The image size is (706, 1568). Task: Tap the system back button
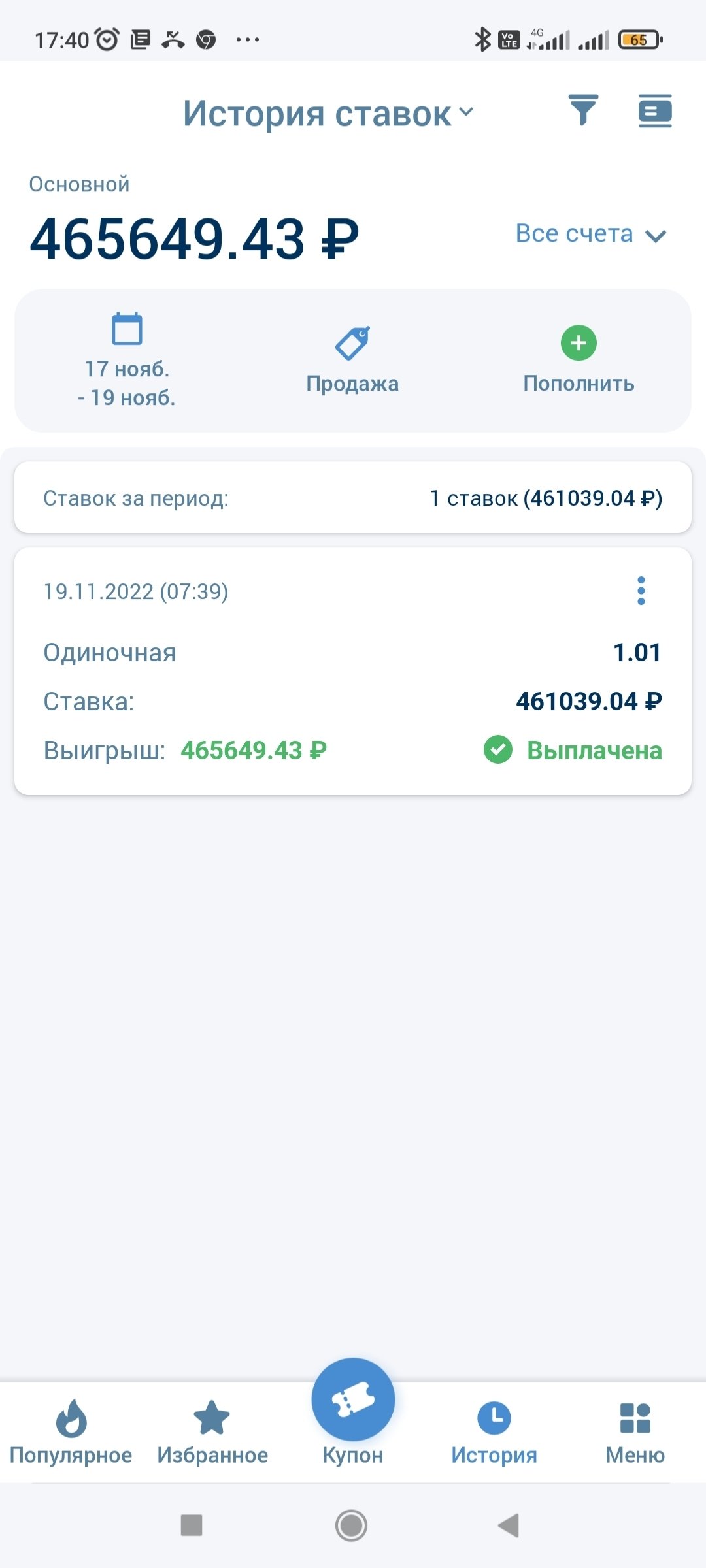[509, 1526]
